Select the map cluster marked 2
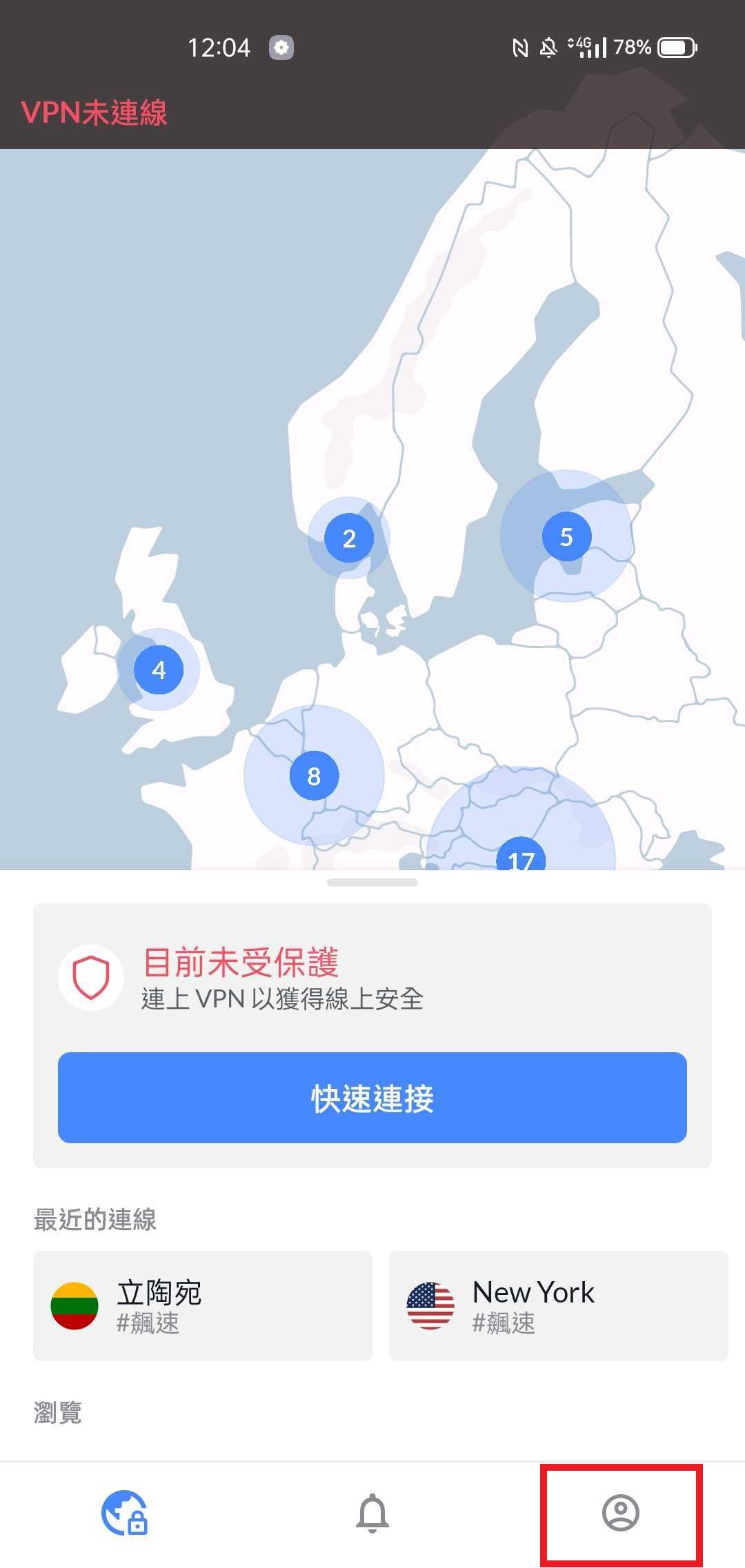Screen dimensions: 745x1568 tap(349, 538)
